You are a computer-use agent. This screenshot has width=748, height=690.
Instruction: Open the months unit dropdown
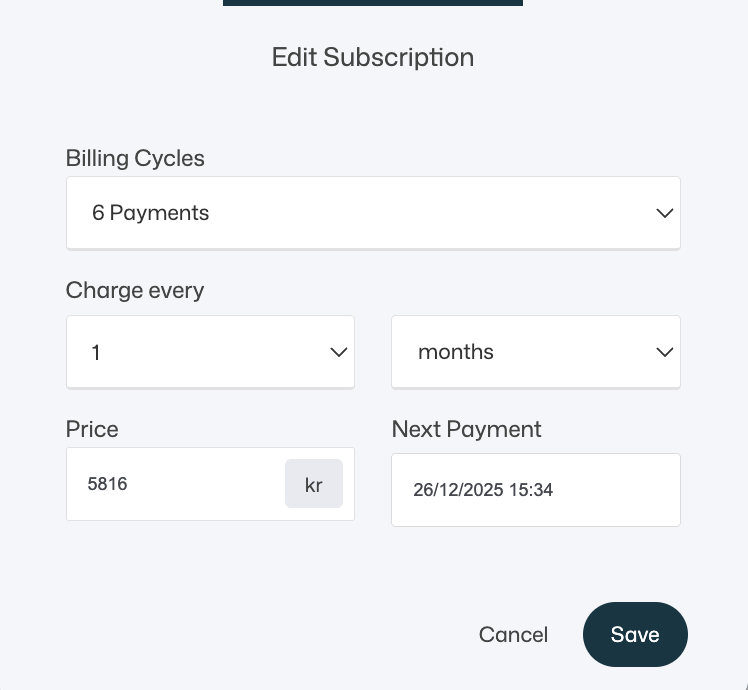pos(535,352)
